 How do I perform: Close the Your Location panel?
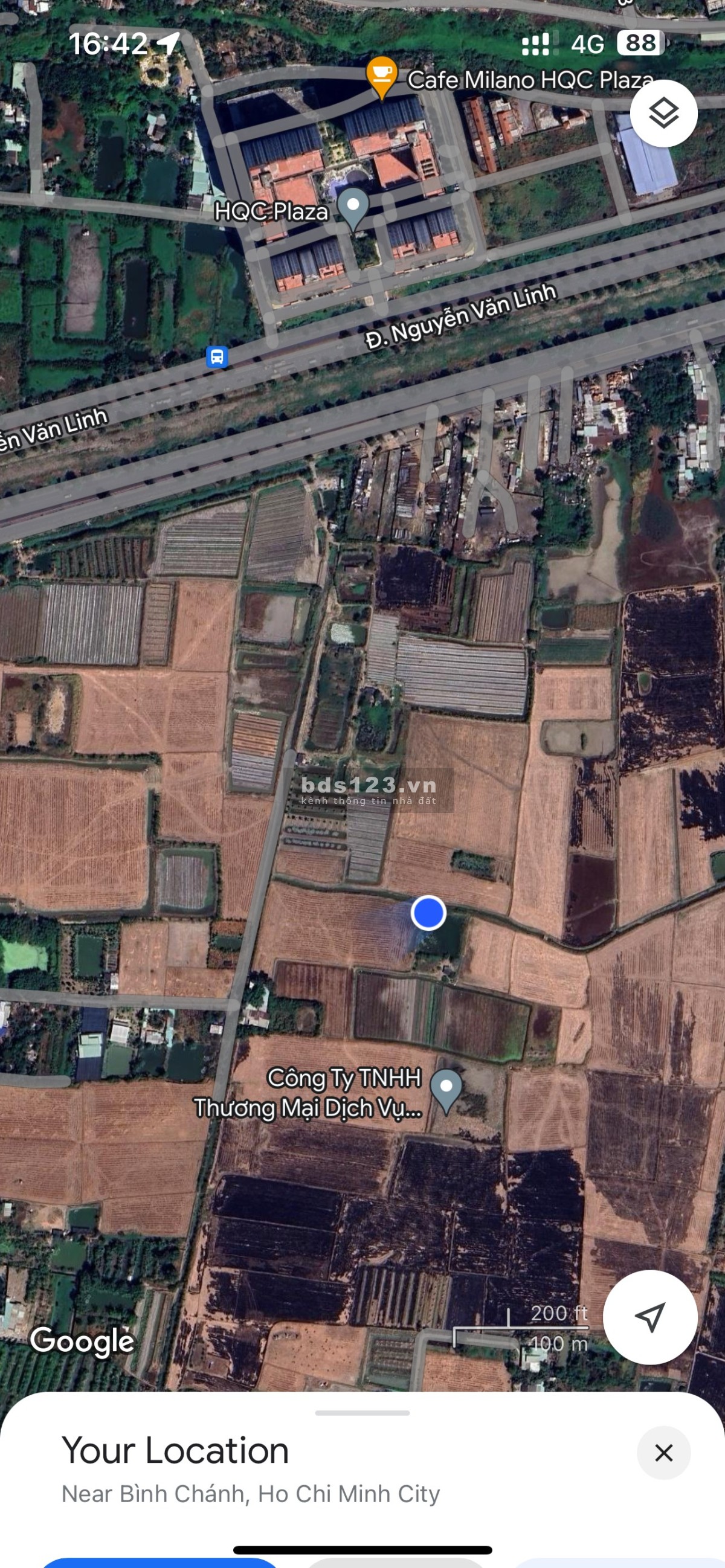663,1453
